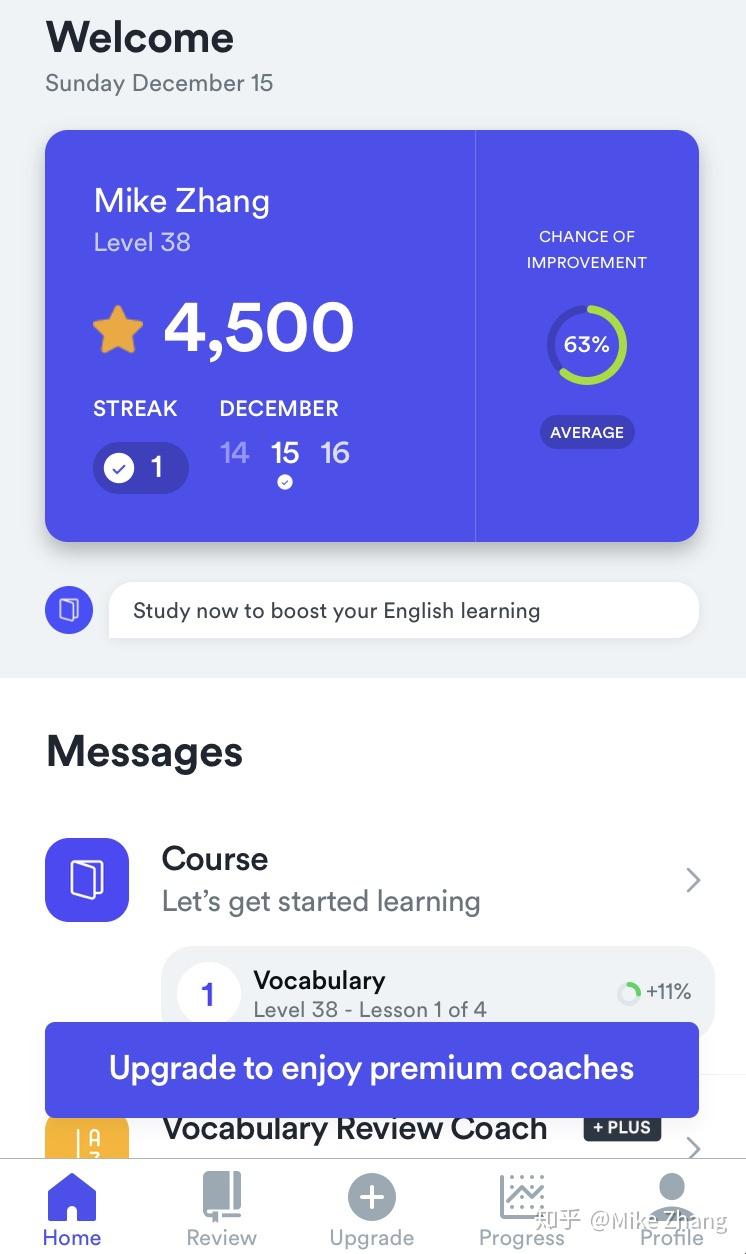
Task: Select December 14 in the streak calendar
Action: pos(234,453)
